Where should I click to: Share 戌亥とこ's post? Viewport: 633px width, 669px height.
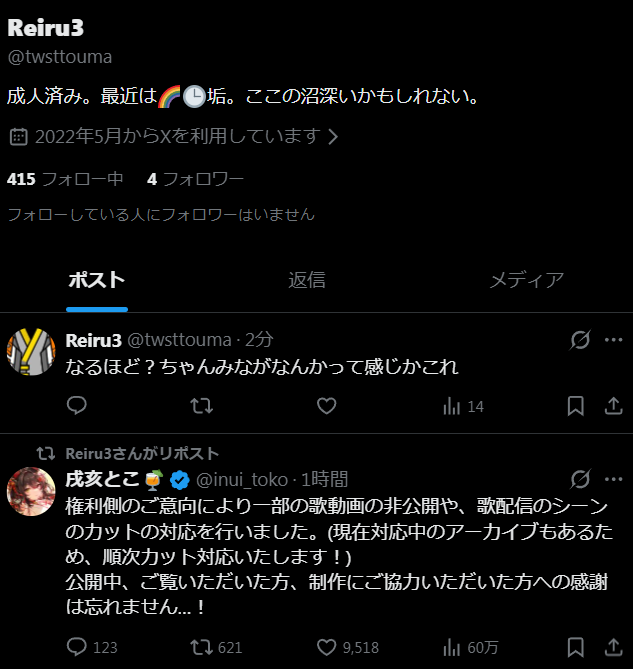click(x=614, y=647)
